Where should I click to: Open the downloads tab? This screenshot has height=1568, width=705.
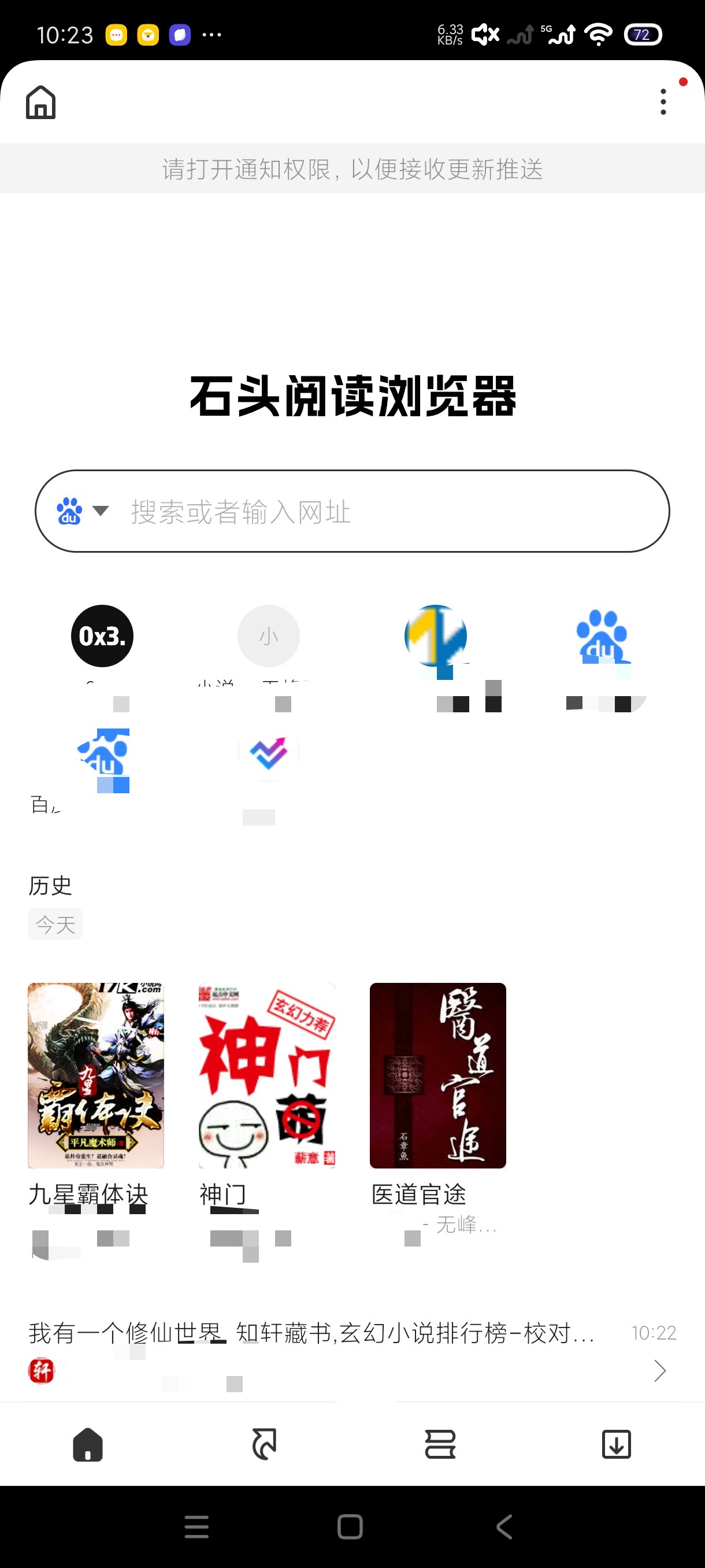pyautogui.click(x=616, y=1444)
